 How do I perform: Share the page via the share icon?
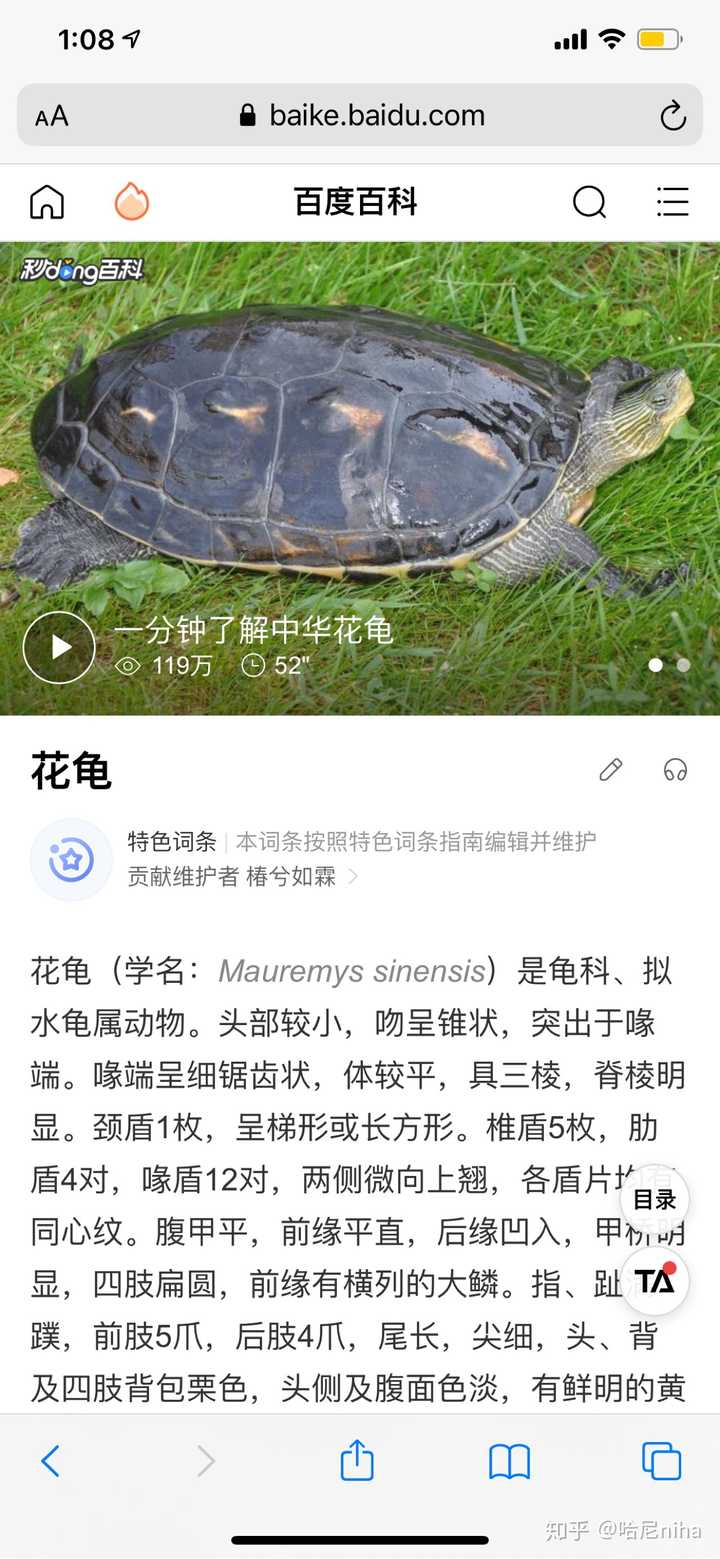[359, 1461]
